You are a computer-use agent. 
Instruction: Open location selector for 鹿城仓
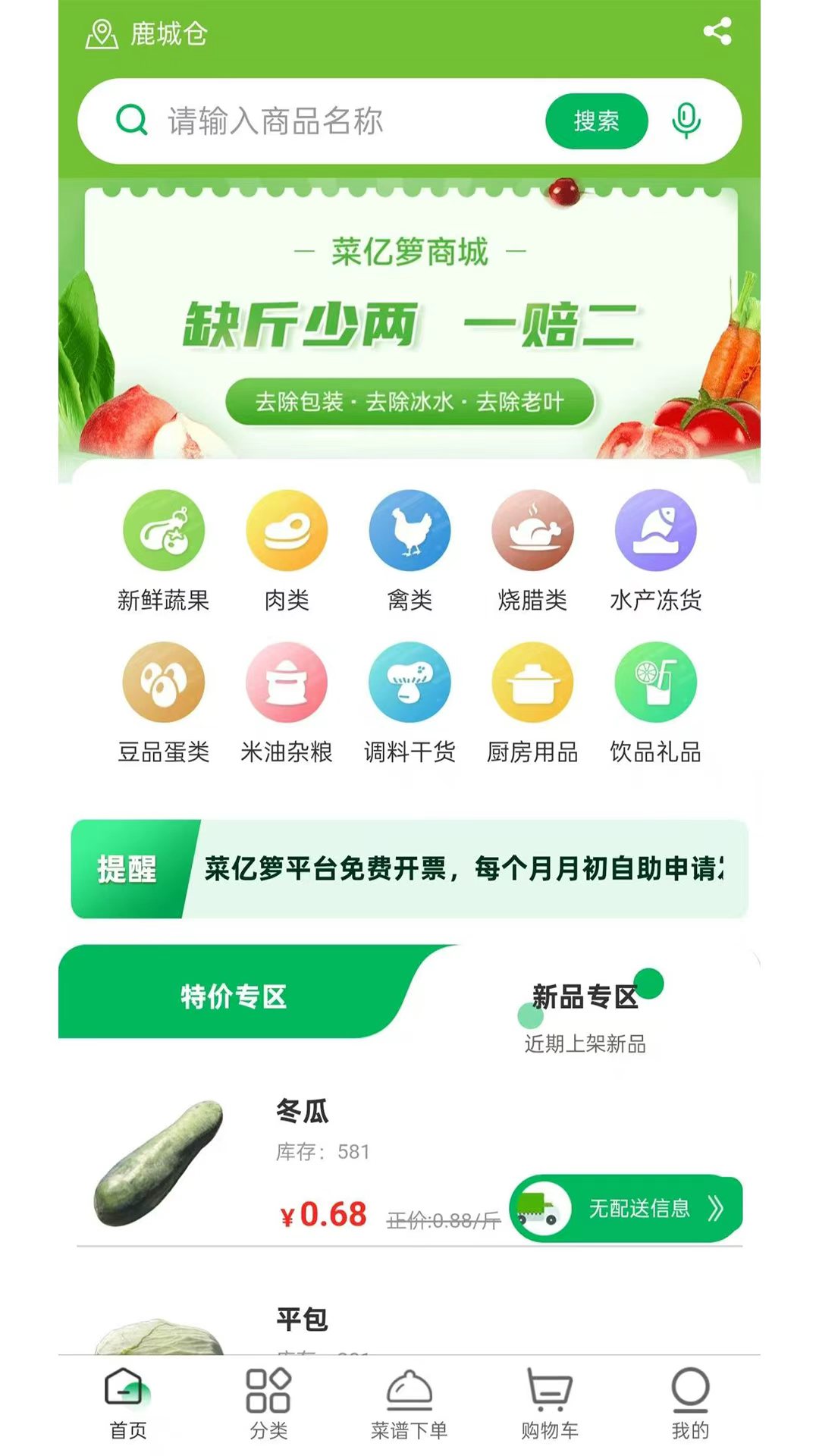coord(146,33)
